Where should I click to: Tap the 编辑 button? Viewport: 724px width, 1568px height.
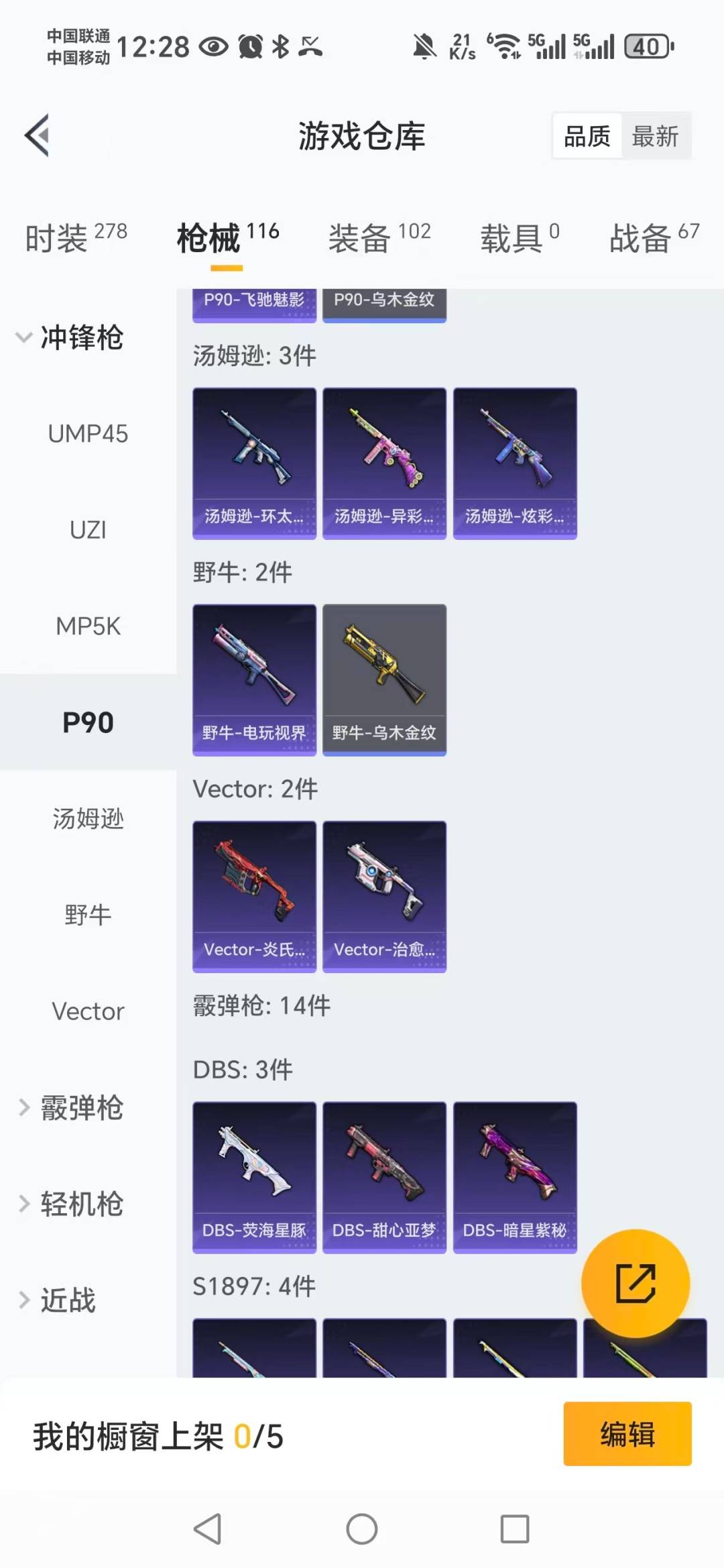(627, 1434)
